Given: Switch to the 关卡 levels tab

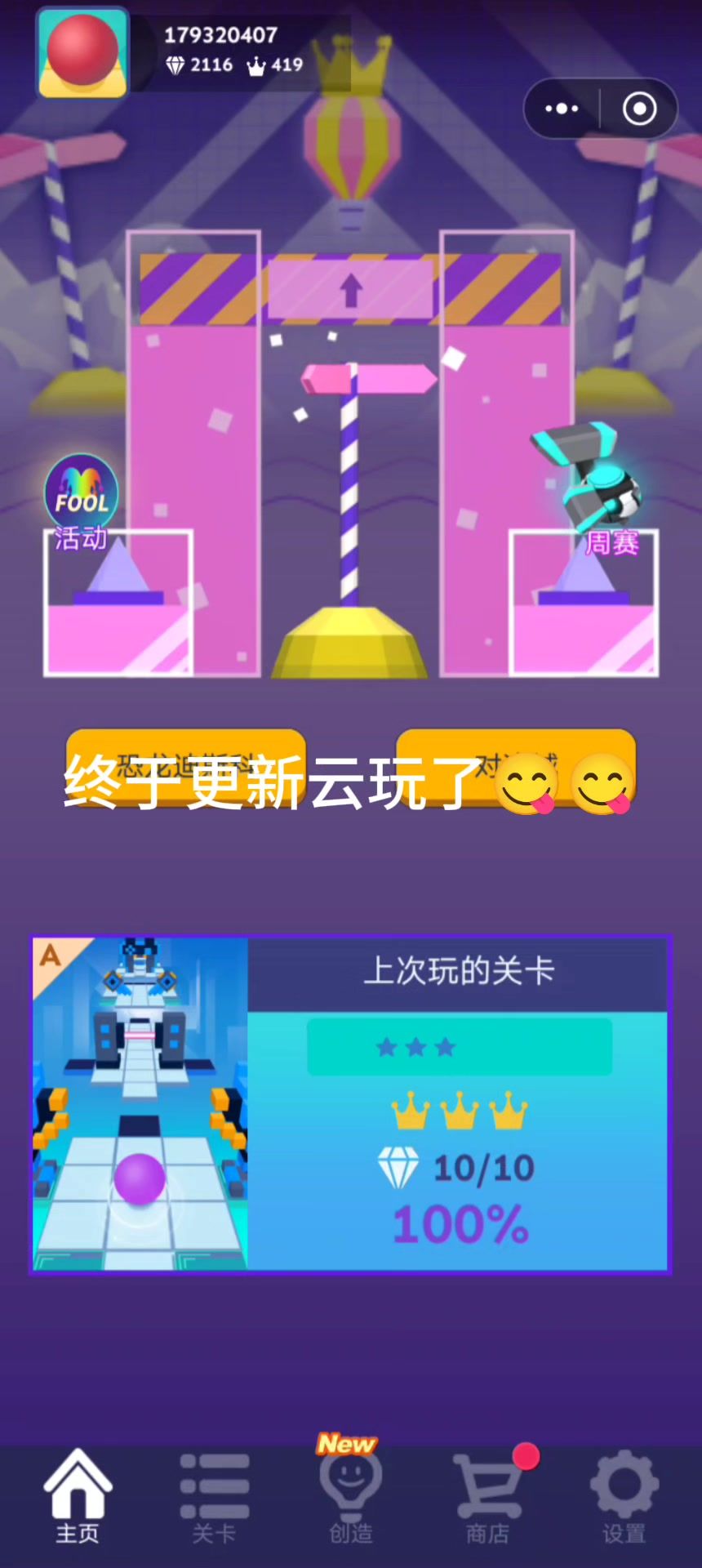Looking at the screenshot, I should 214,1496.
